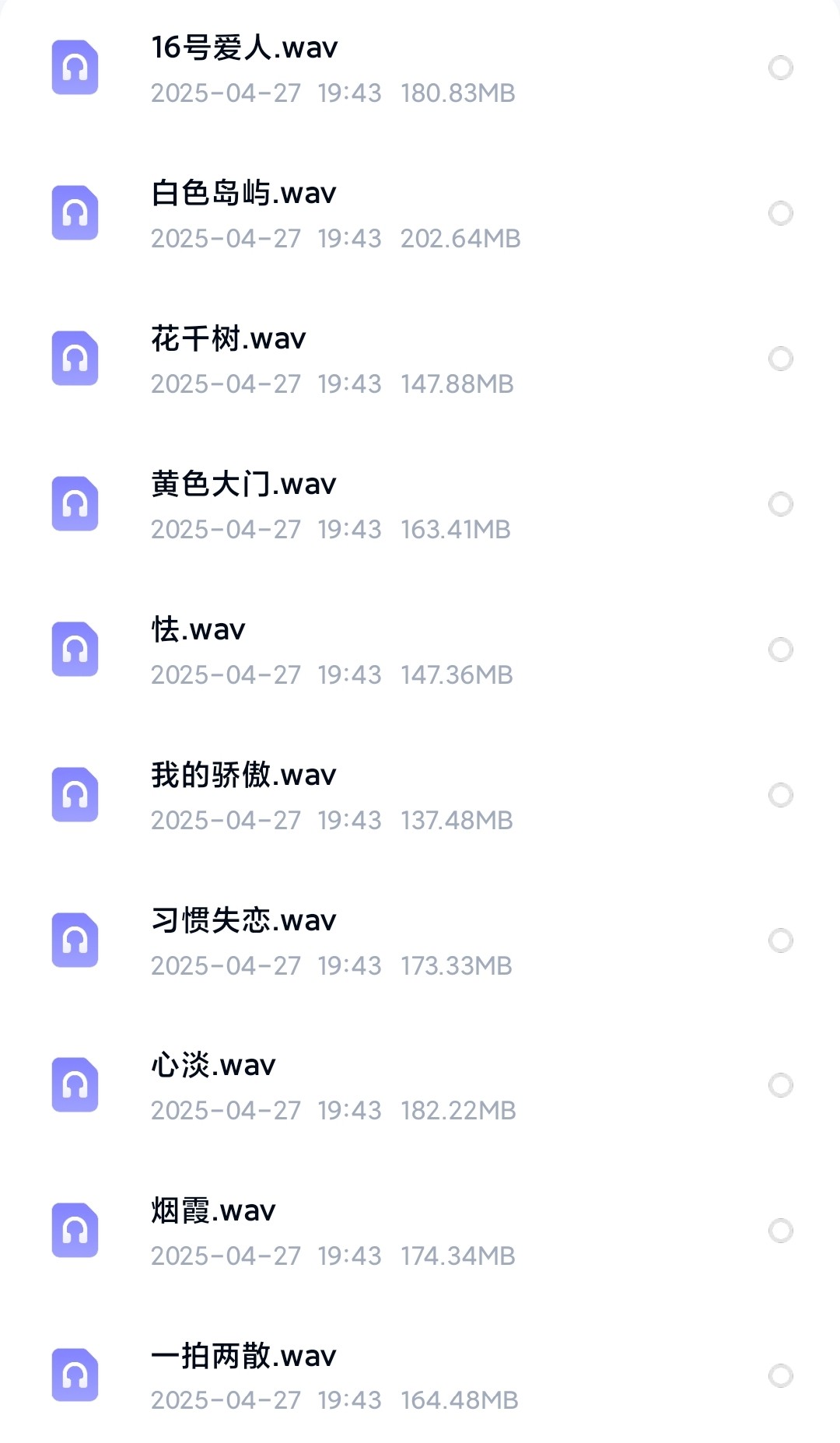The image size is (840, 1443).
Task: Open the audio file 我的骄傲.wav
Action: (243, 776)
